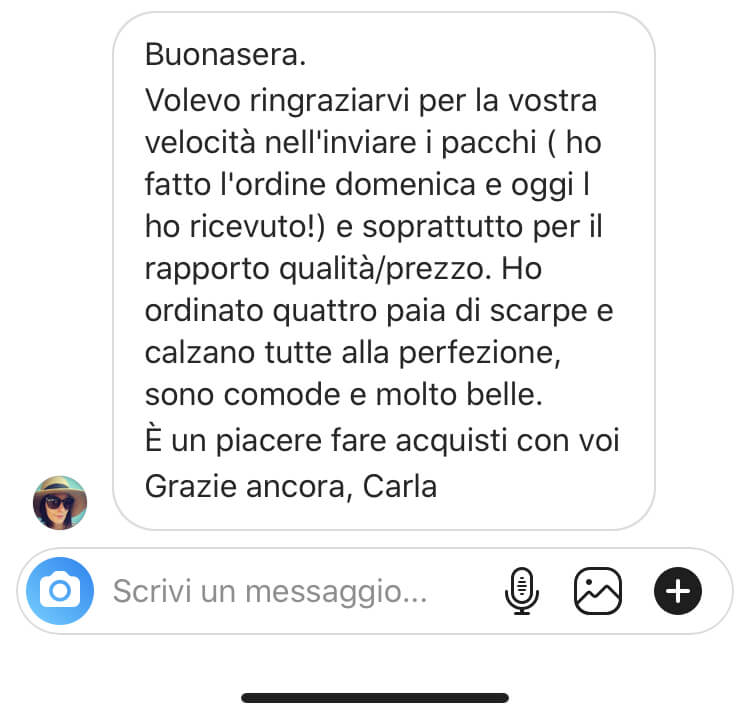Open the photo gallery picker
Screen dimensions: 750x719
pyautogui.click(x=598, y=591)
